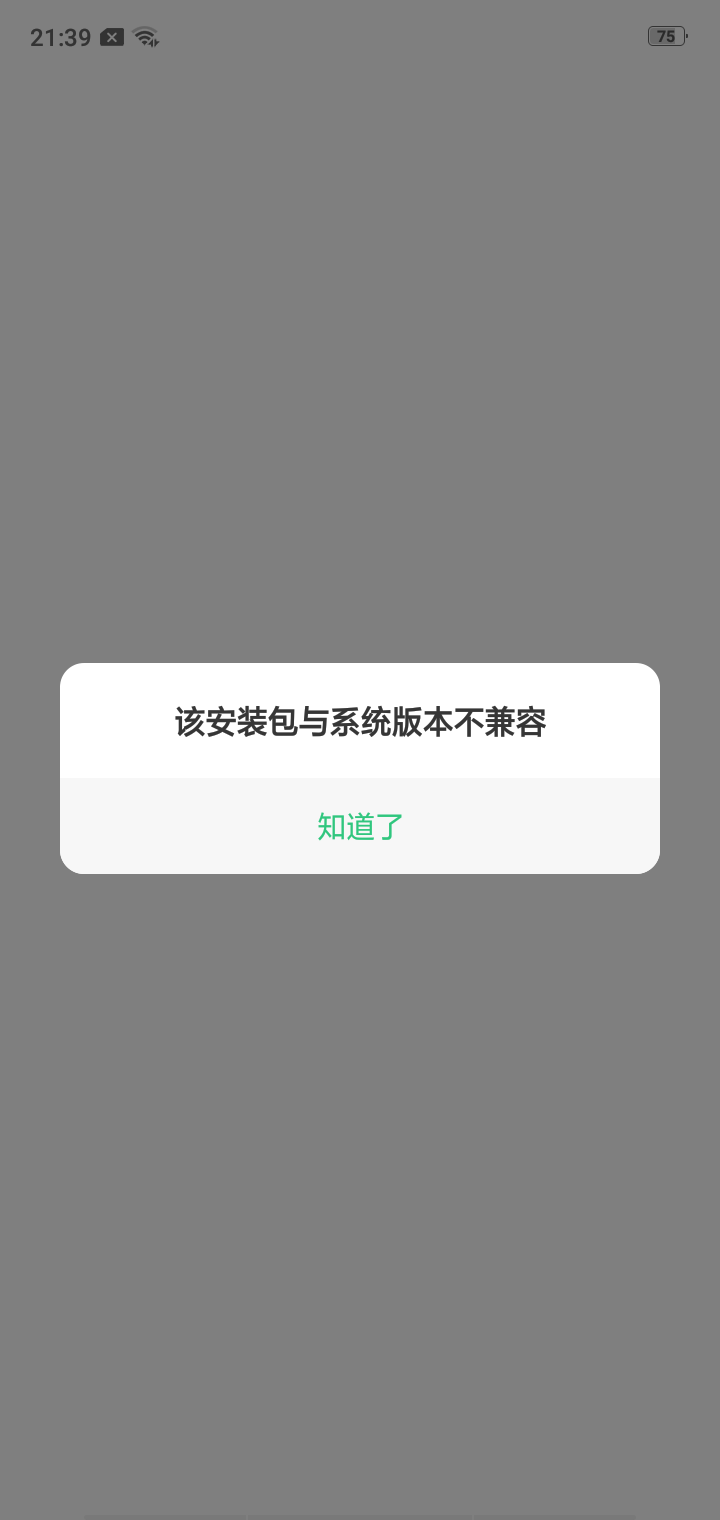Open the status bar battery icon details
This screenshot has width=720, height=1520.
(x=666, y=36)
